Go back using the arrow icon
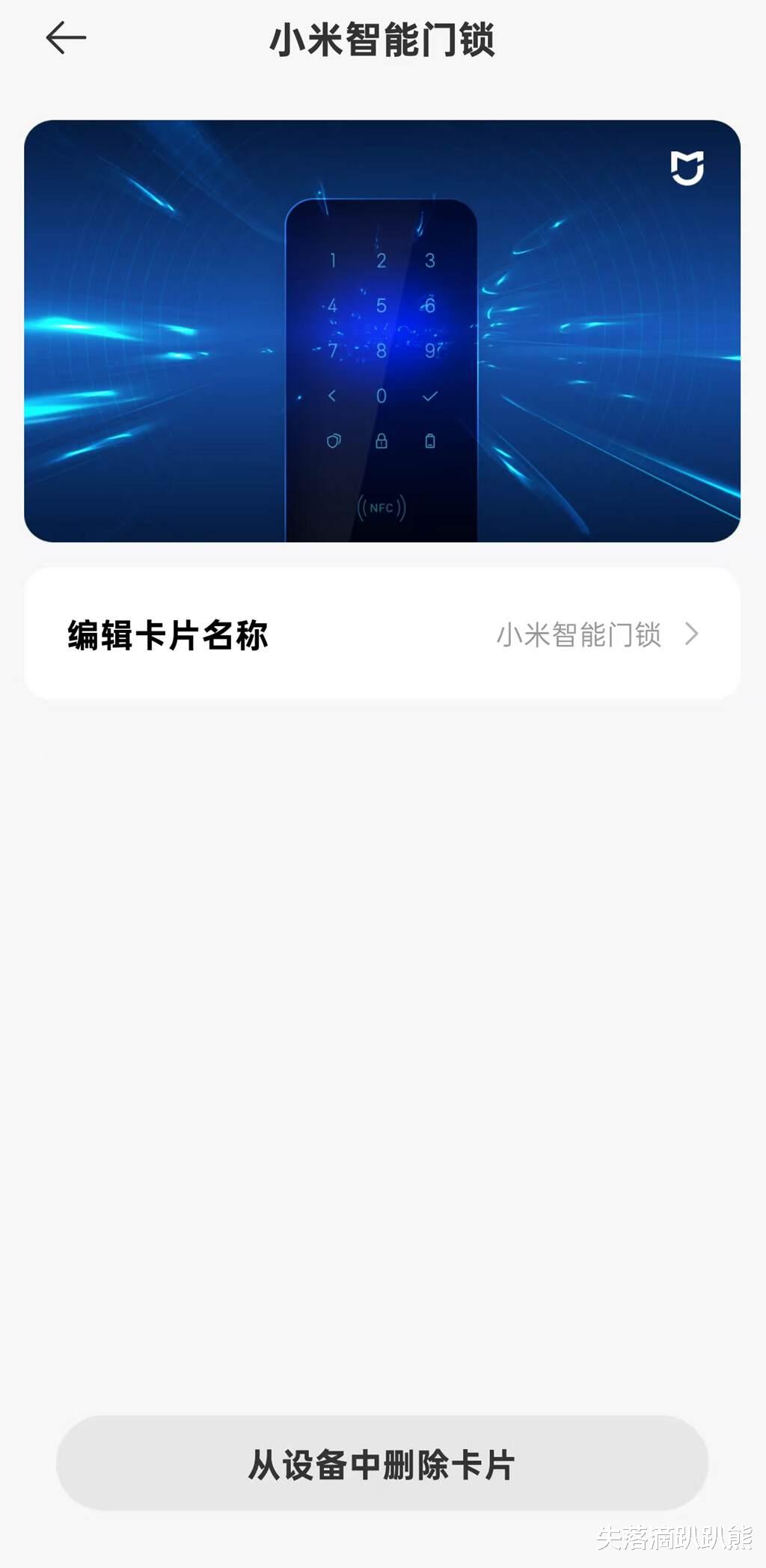Screen dimensions: 766x1568 click(x=66, y=38)
